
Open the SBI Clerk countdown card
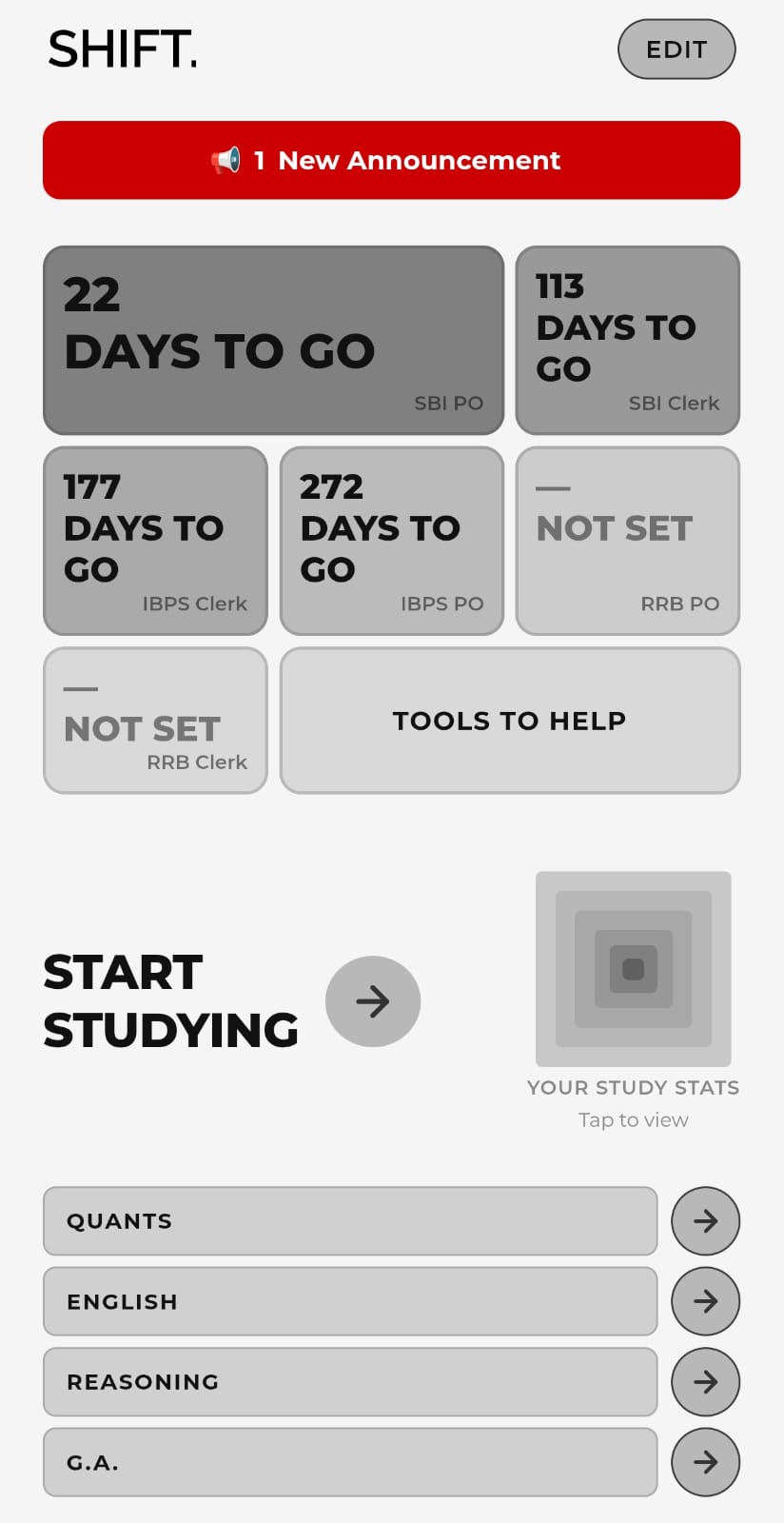[x=627, y=341]
